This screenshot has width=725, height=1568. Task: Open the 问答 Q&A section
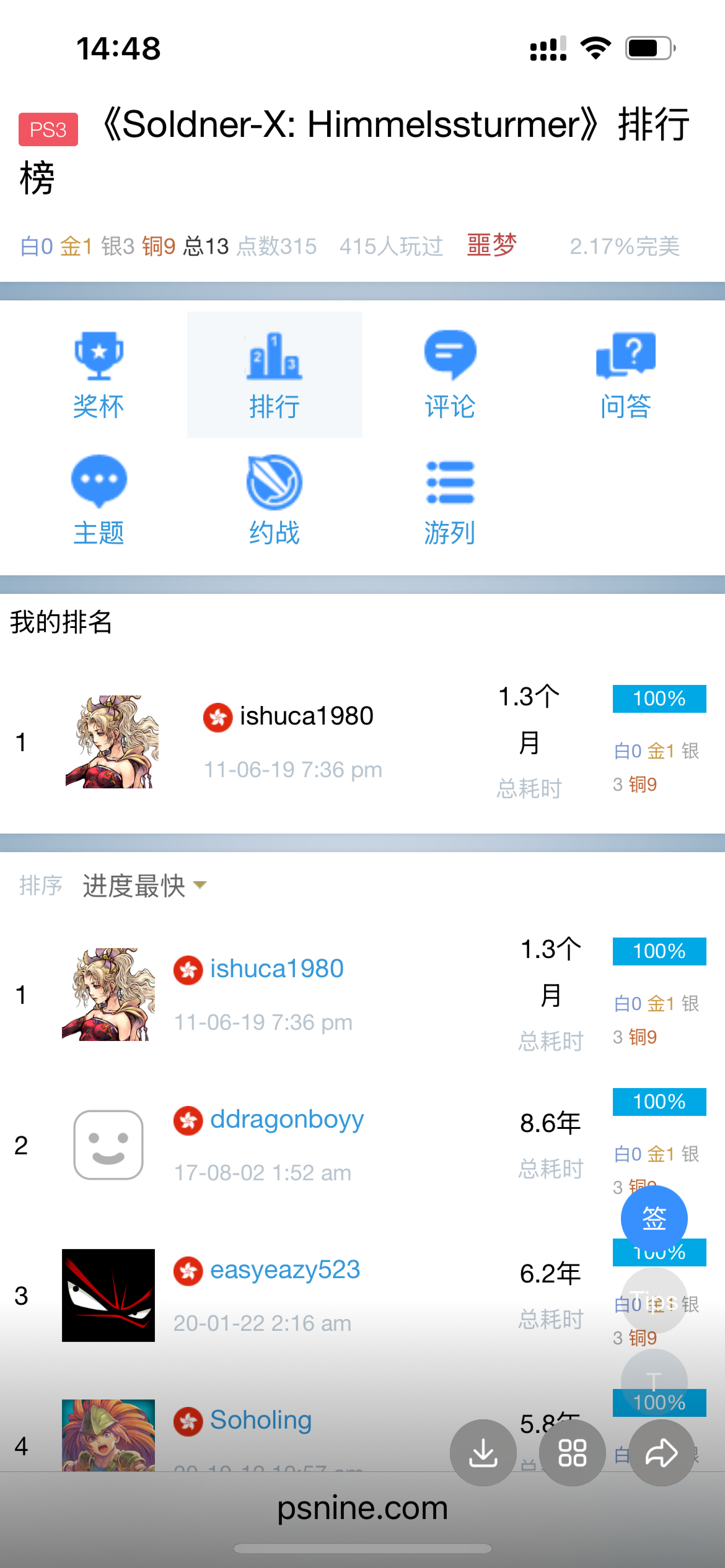625,375
